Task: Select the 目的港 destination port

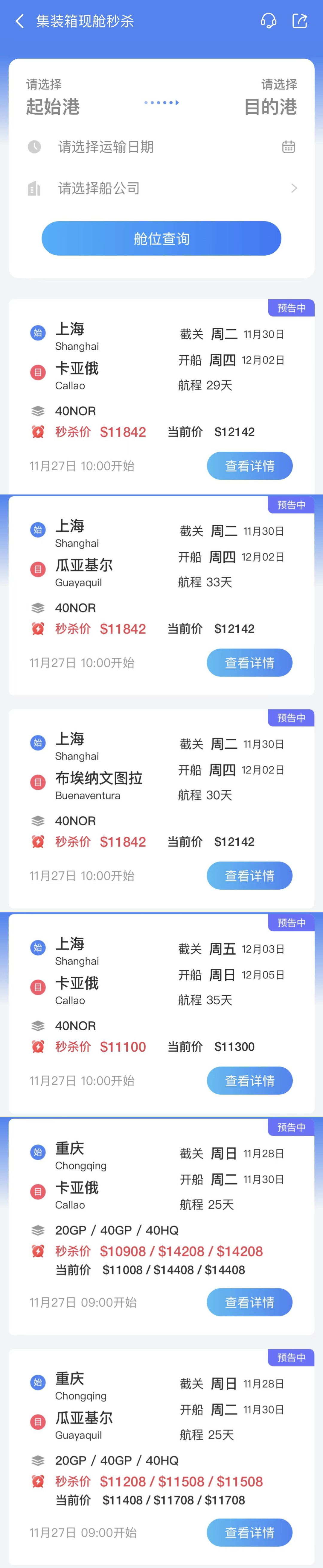Action: pyautogui.click(x=270, y=98)
